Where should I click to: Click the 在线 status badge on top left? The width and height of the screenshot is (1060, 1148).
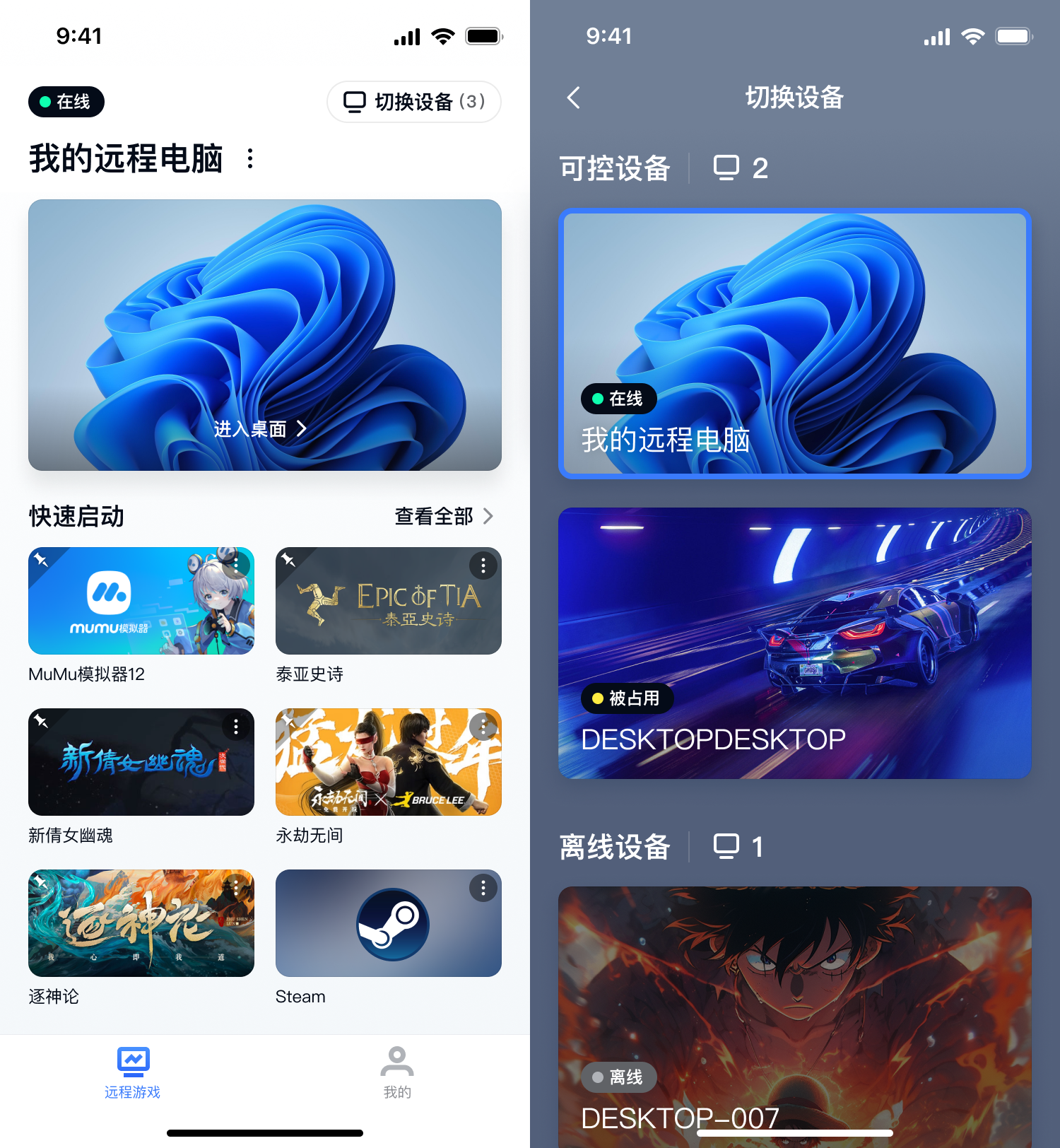(x=66, y=102)
